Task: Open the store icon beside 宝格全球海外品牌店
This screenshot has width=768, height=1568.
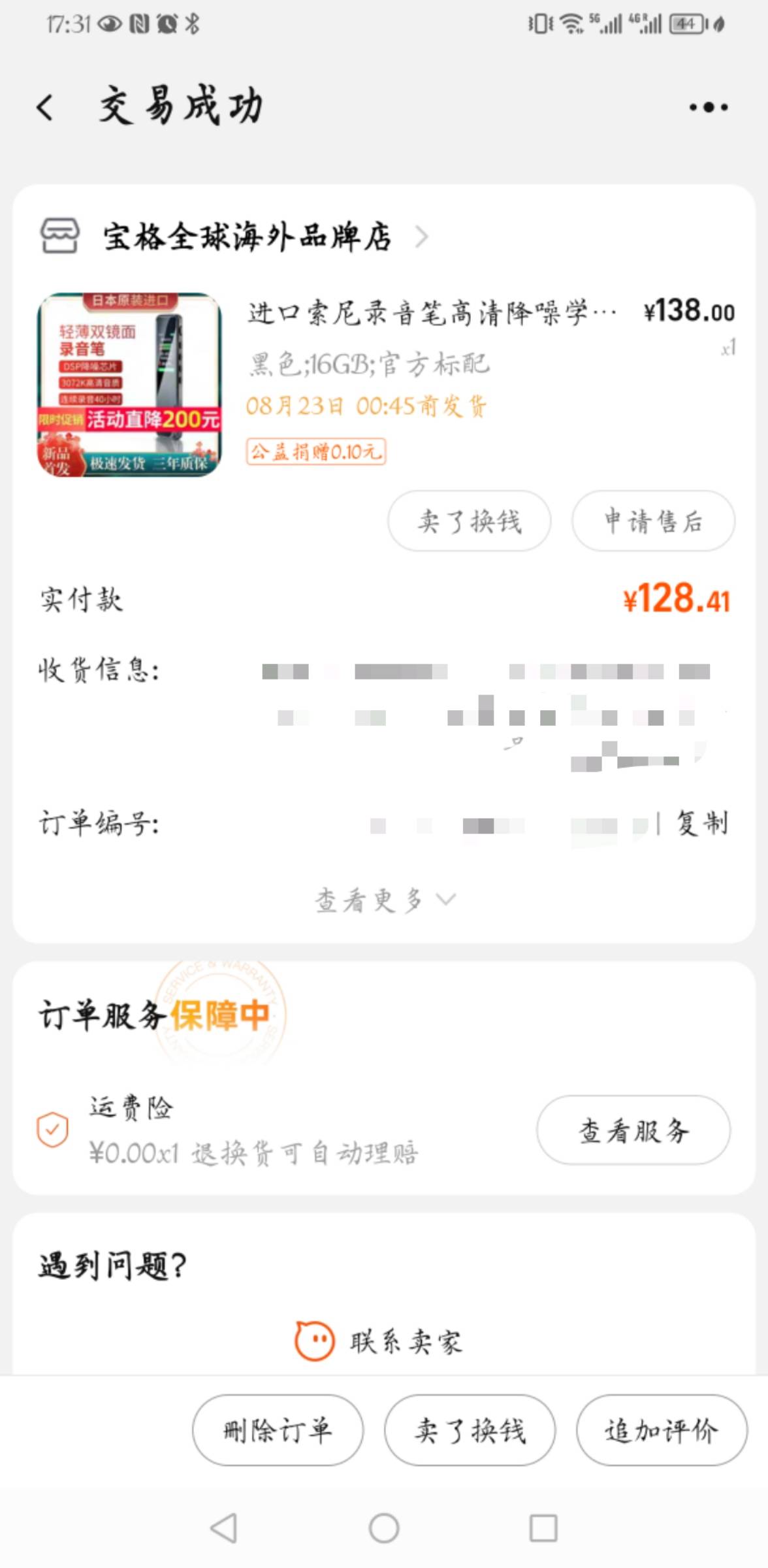Action: click(59, 236)
